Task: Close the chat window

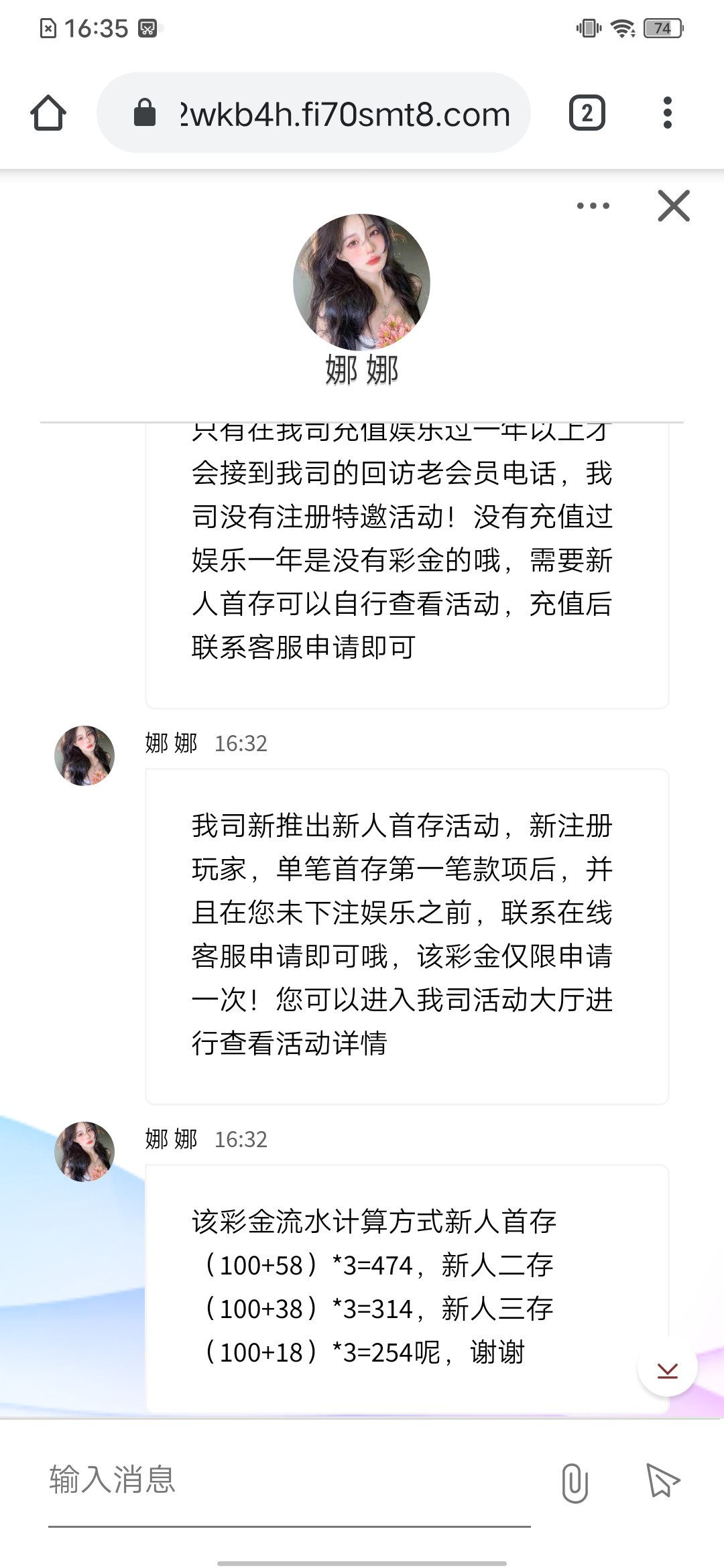Action: click(674, 206)
